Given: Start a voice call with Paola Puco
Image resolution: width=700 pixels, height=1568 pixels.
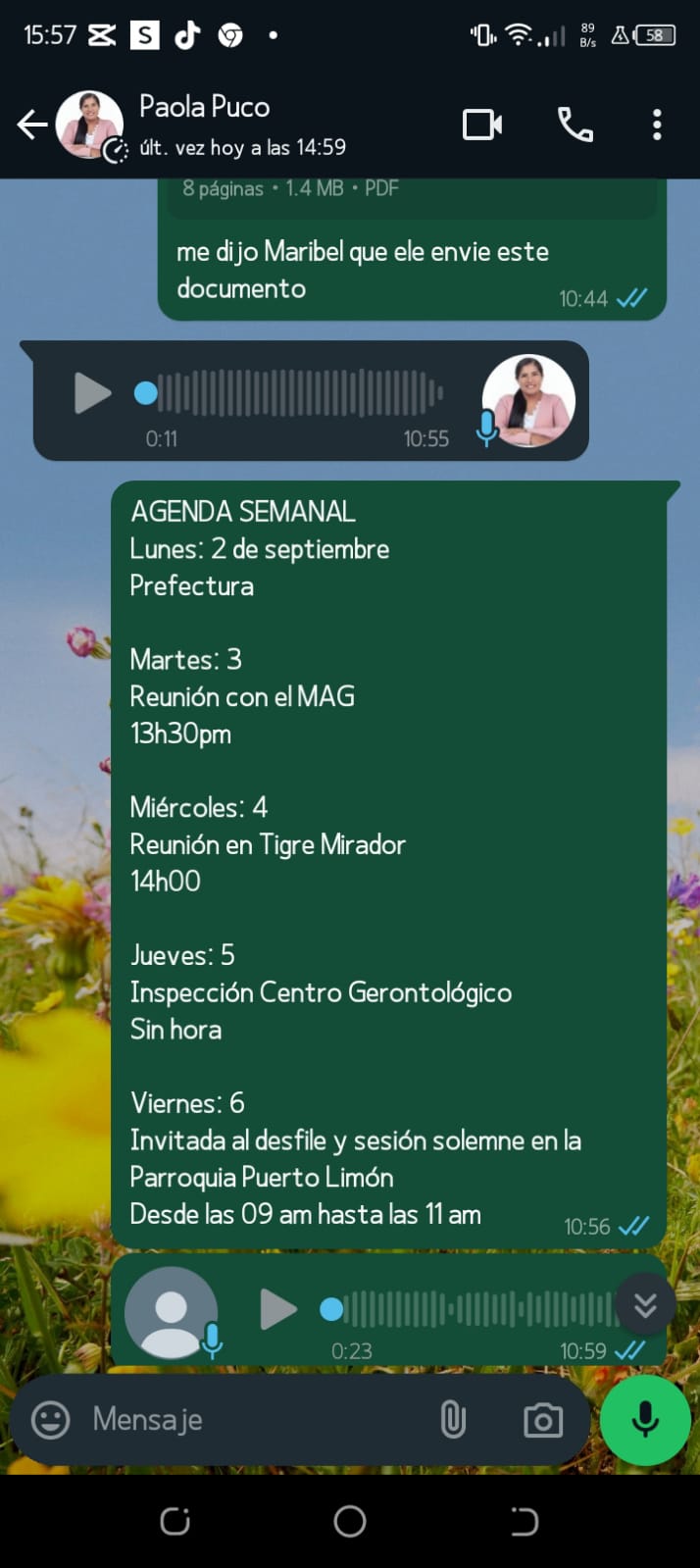Looking at the screenshot, I should (575, 125).
